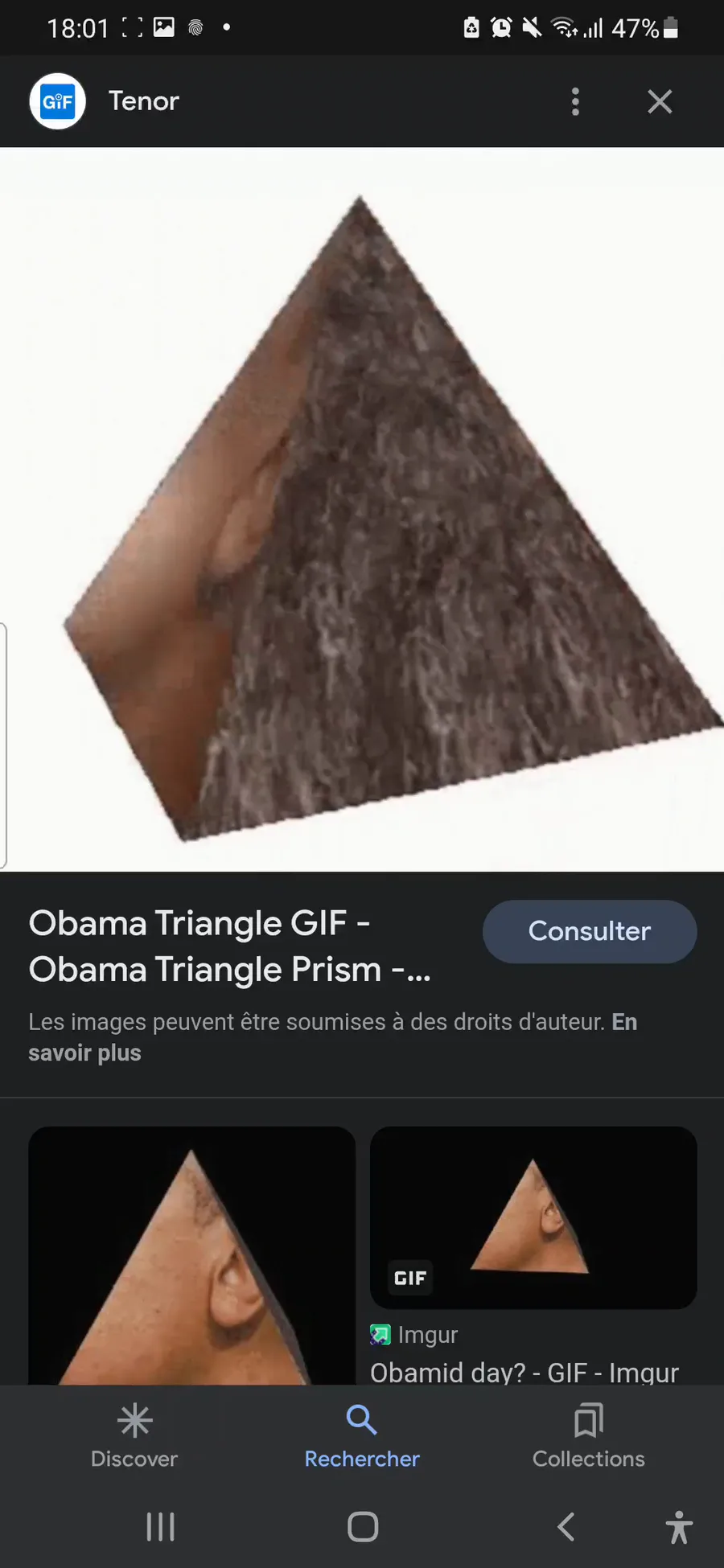The image size is (724, 1568).
Task: Open the related ear pyramid image on black
Action: tap(192, 1255)
